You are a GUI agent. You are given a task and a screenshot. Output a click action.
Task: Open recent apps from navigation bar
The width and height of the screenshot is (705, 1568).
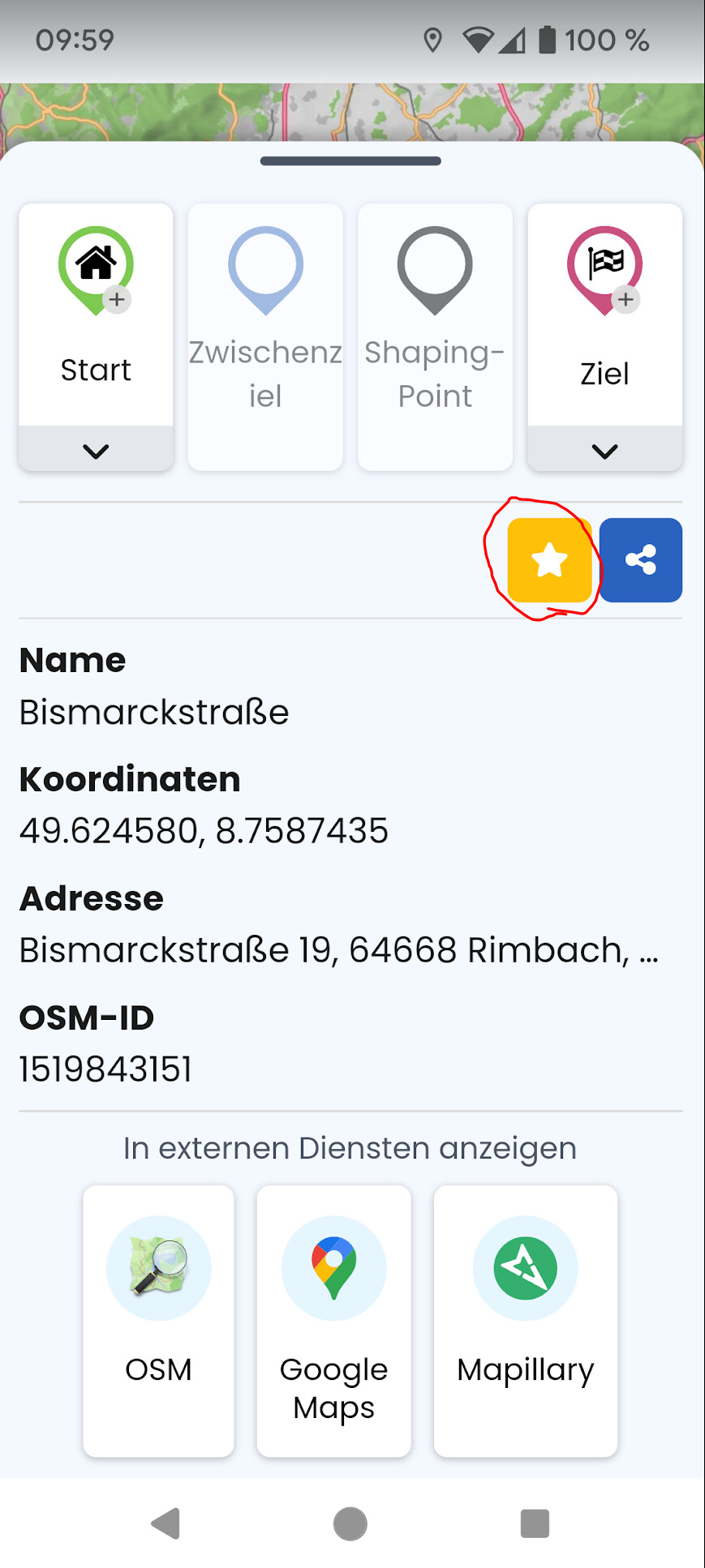(535, 1523)
